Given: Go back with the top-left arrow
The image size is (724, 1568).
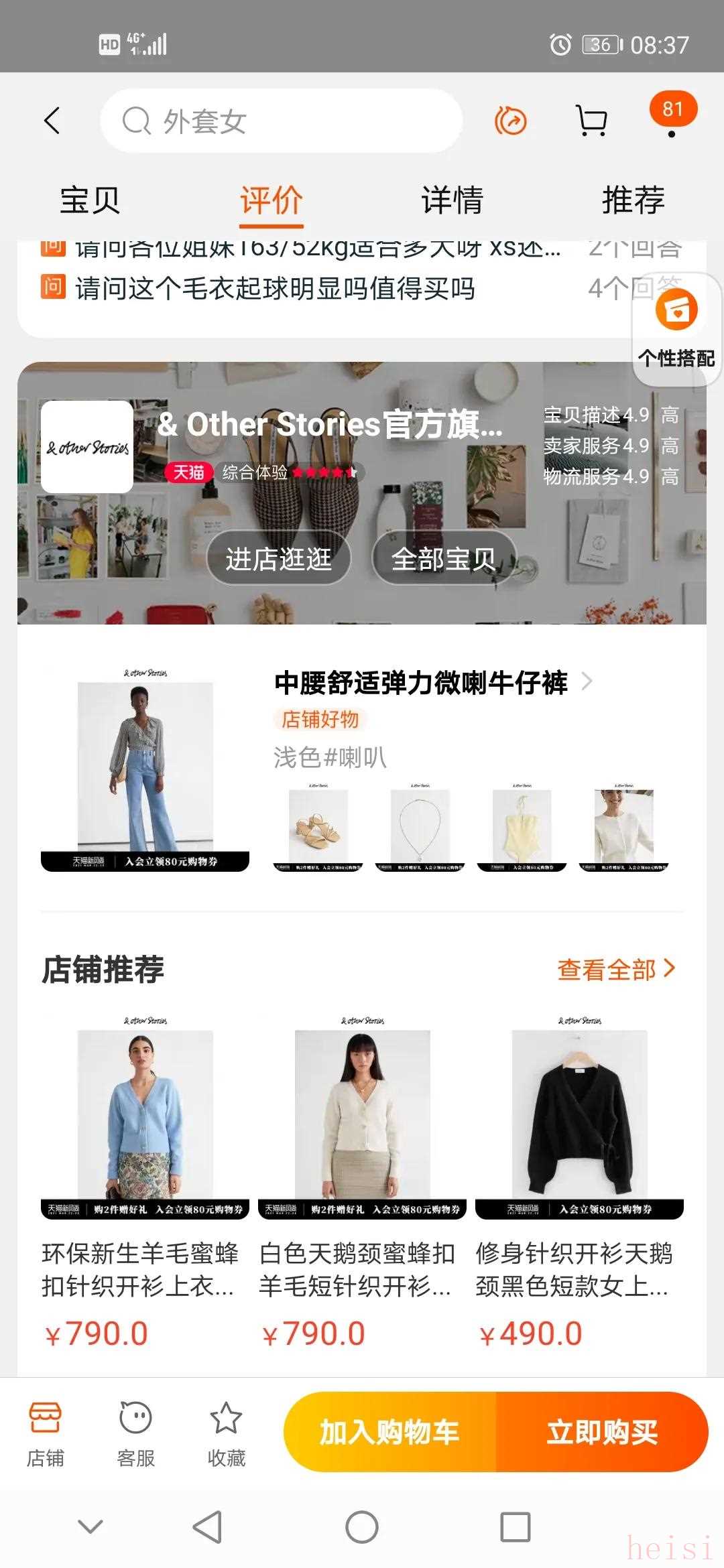Looking at the screenshot, I should point(52,121).
